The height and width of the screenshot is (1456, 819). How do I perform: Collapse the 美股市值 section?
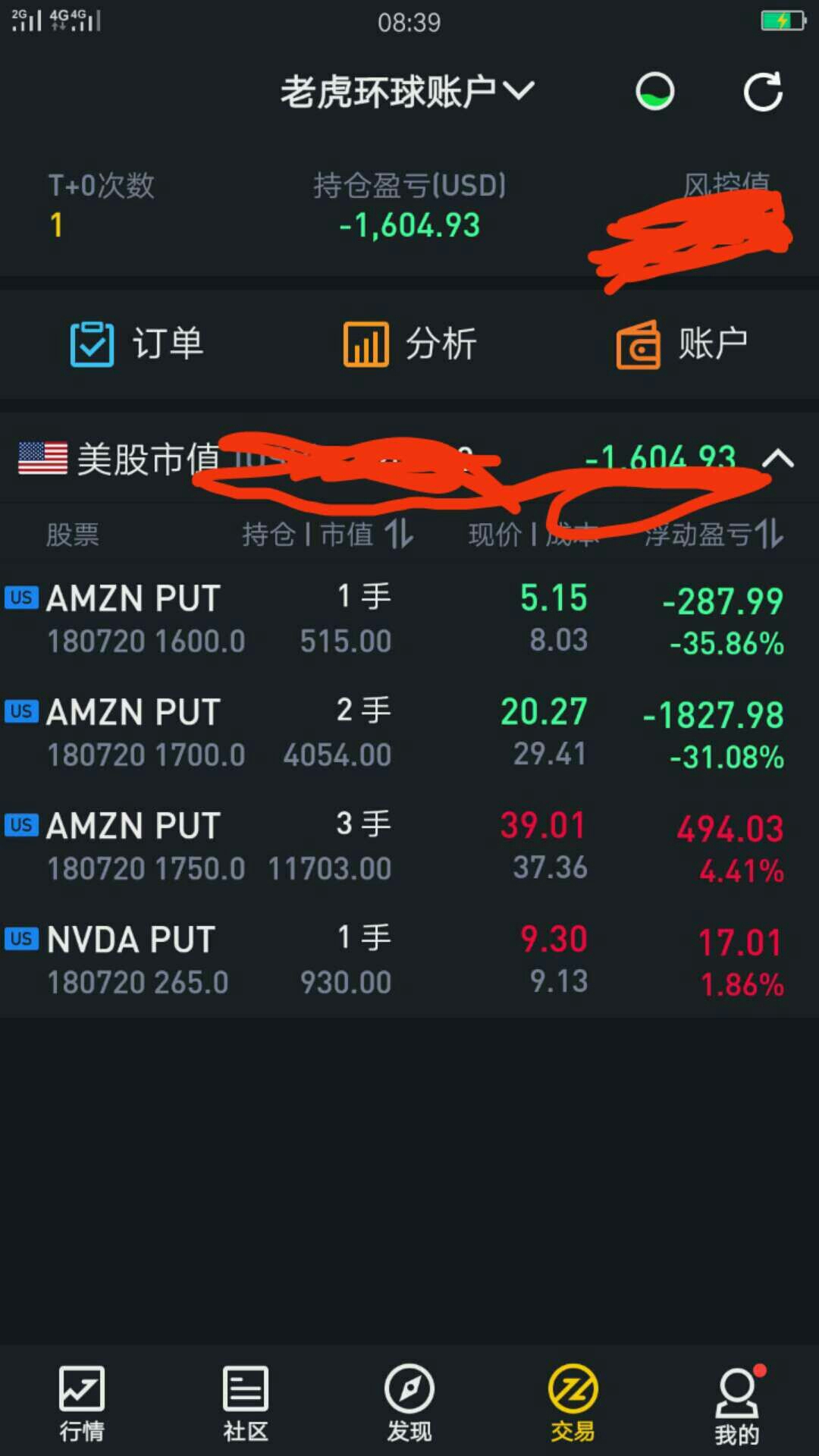tap(778, 459)
